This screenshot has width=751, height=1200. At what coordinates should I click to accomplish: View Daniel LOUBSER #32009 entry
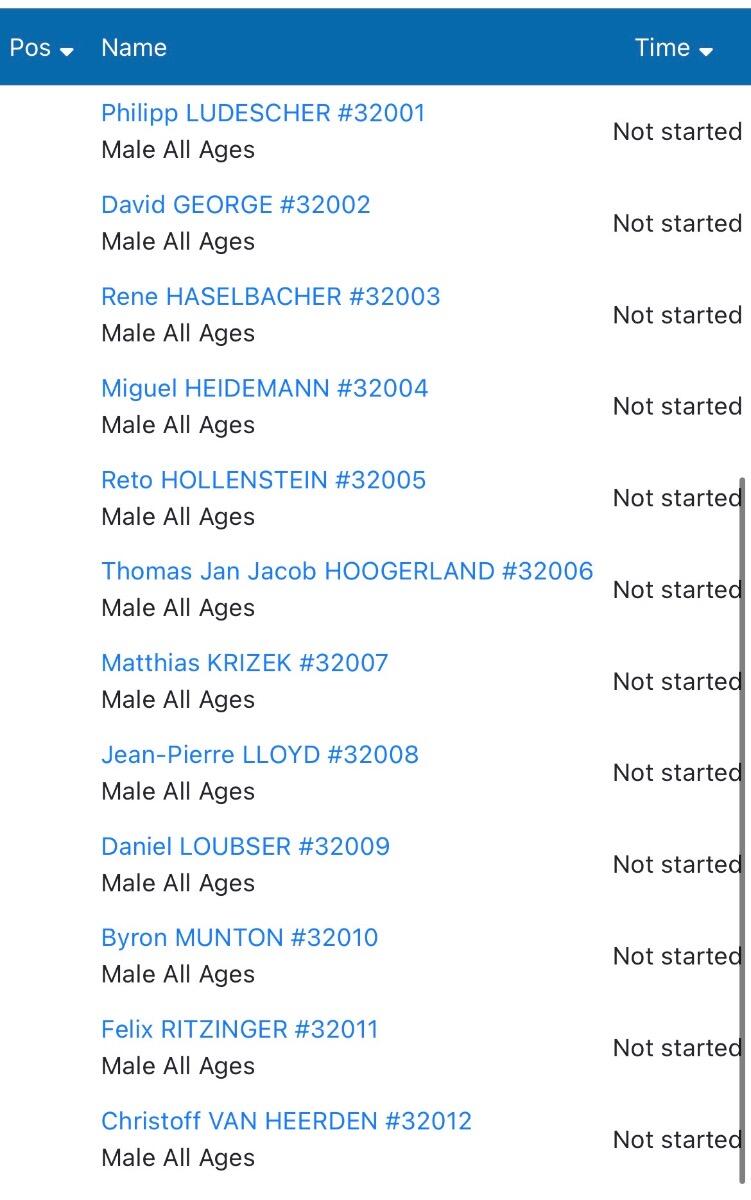245,846
